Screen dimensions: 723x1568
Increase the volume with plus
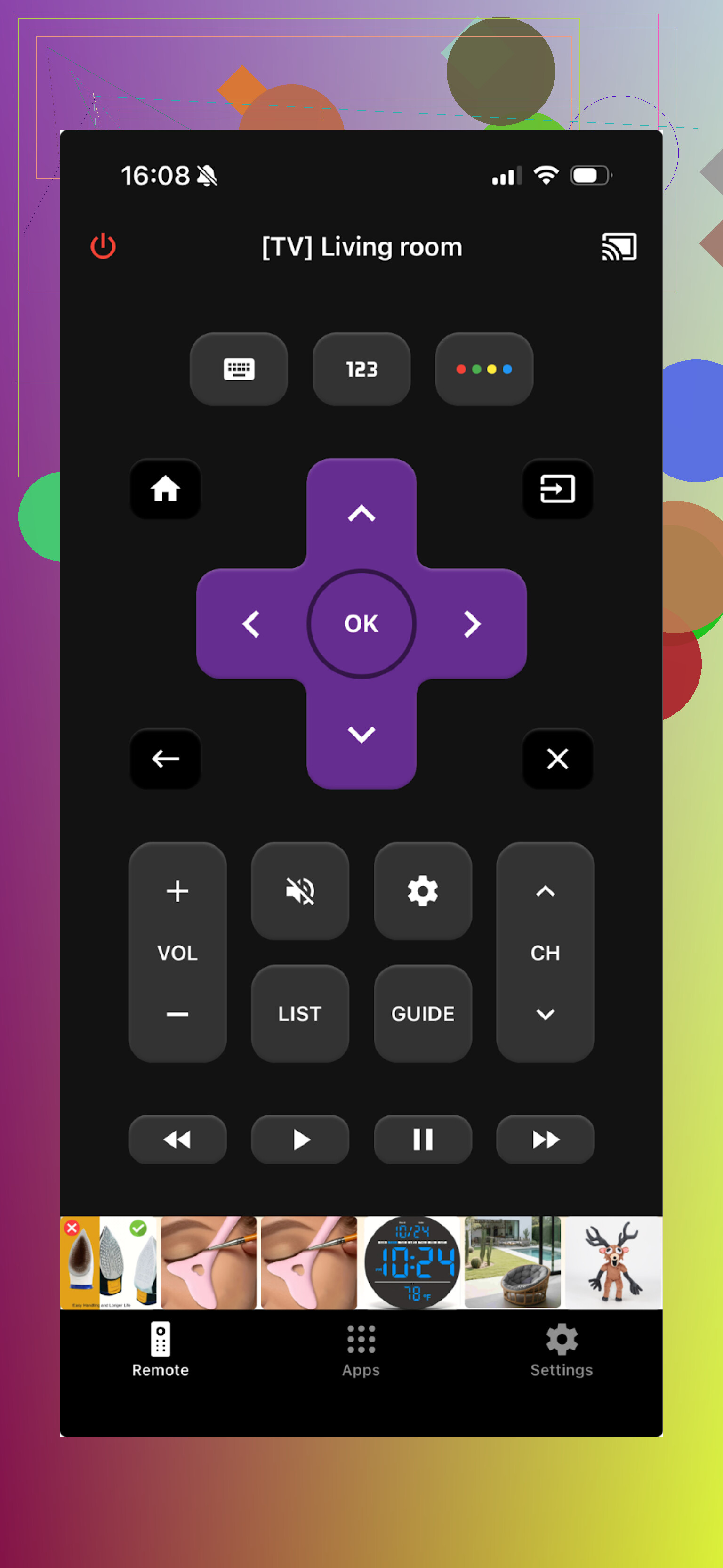[177, 891]
